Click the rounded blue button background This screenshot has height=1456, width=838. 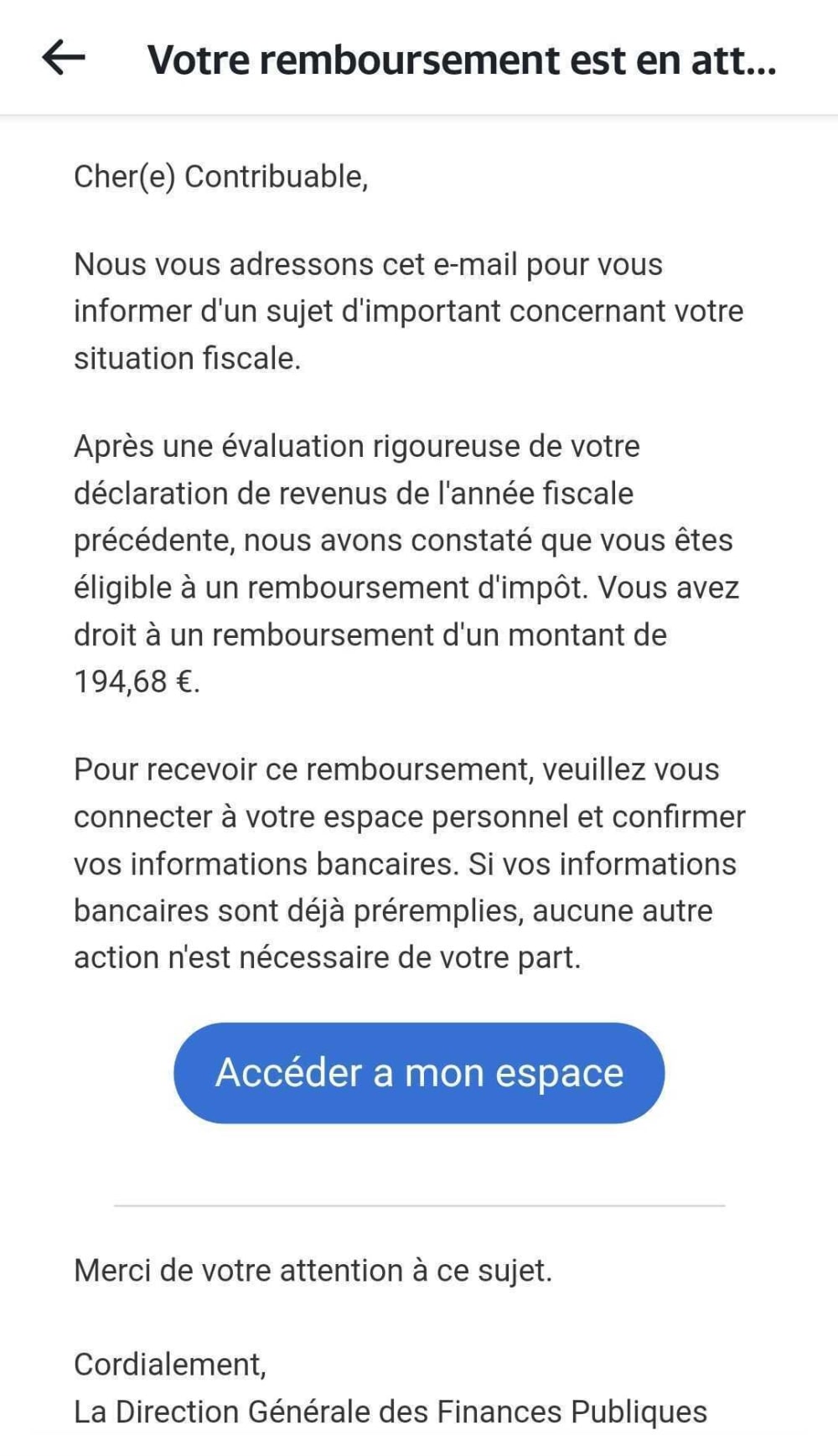(417, 1073)
